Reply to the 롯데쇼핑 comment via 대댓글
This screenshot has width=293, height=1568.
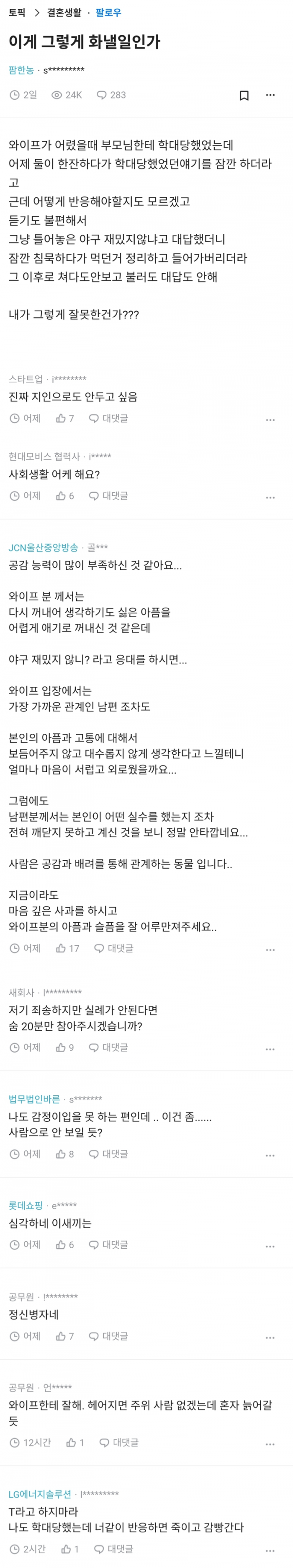click(x=109, y=1244)
